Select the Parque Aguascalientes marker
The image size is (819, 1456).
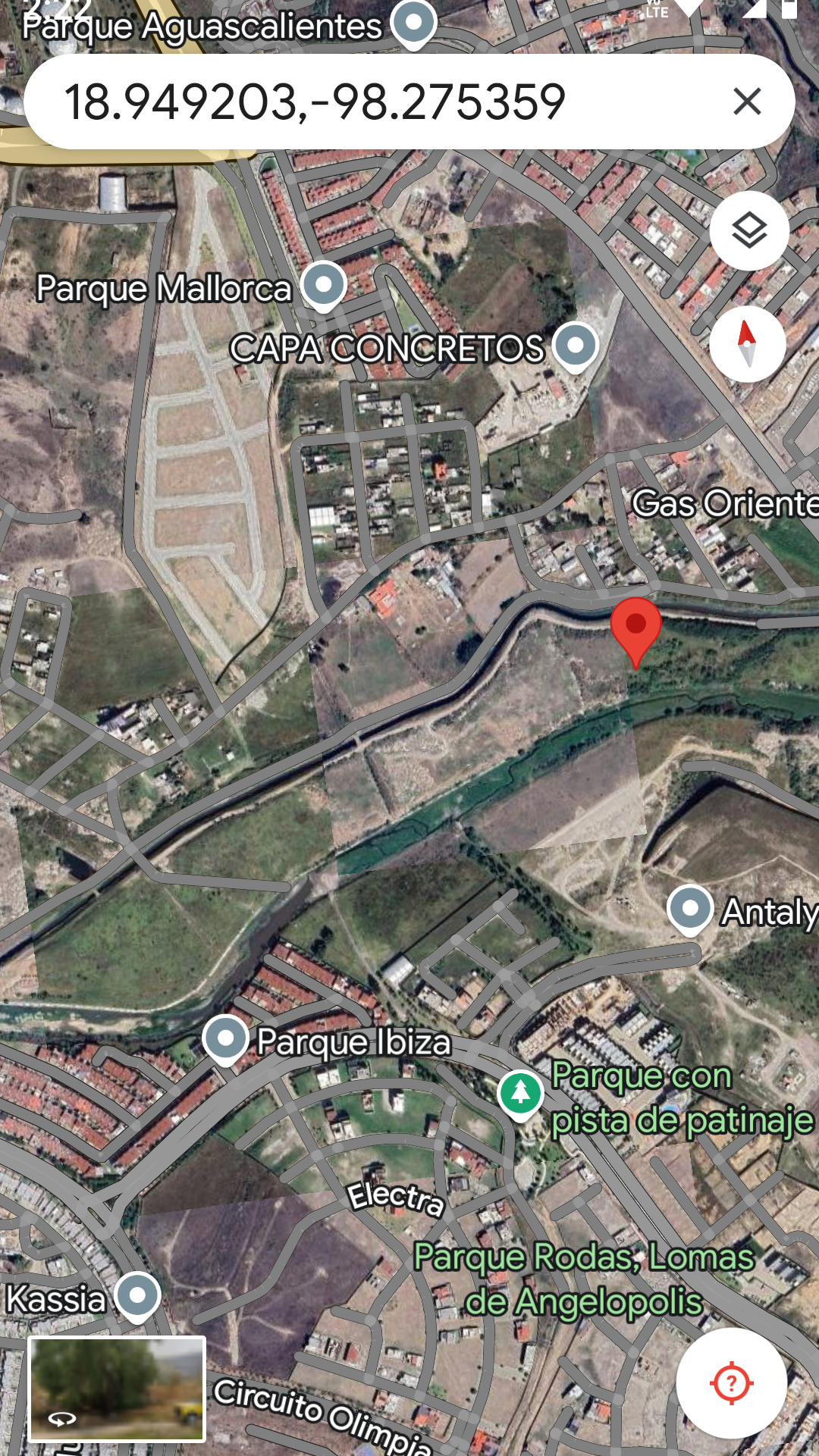pos(414,23)
